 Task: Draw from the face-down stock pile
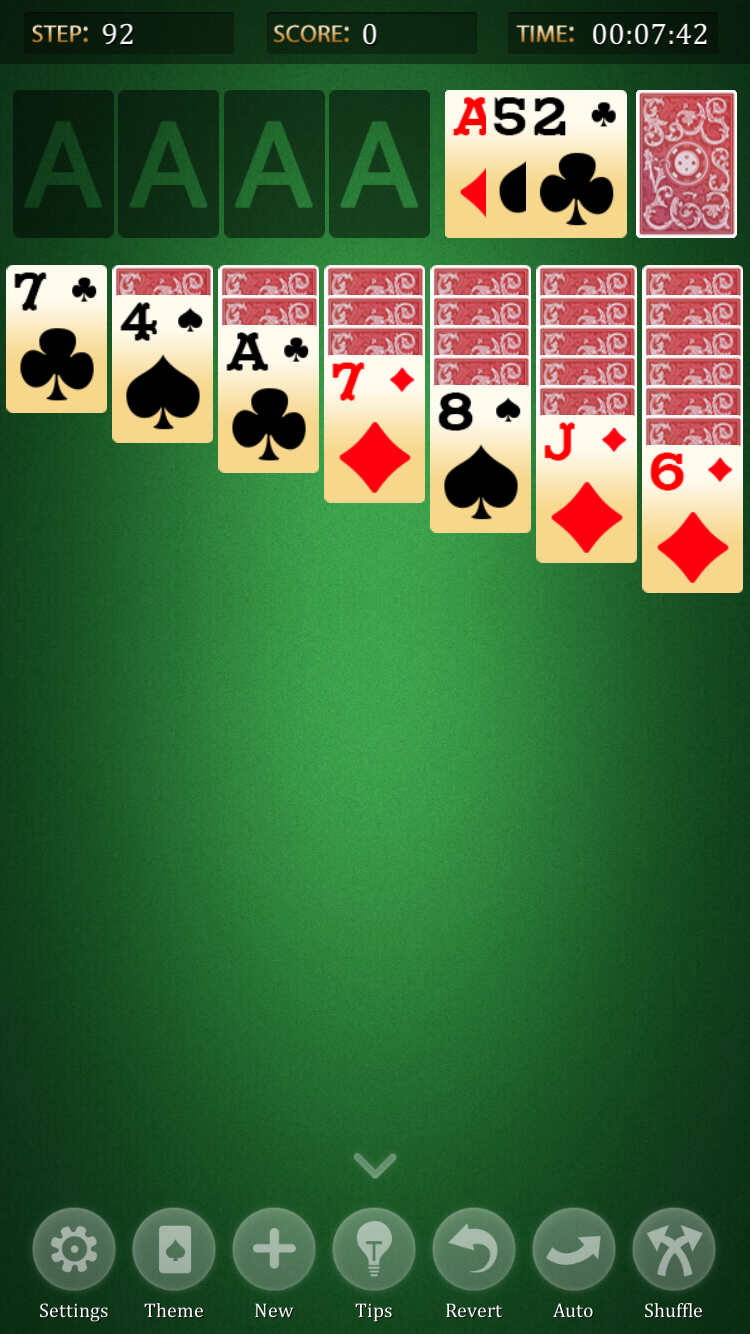[x=686, y=164]
